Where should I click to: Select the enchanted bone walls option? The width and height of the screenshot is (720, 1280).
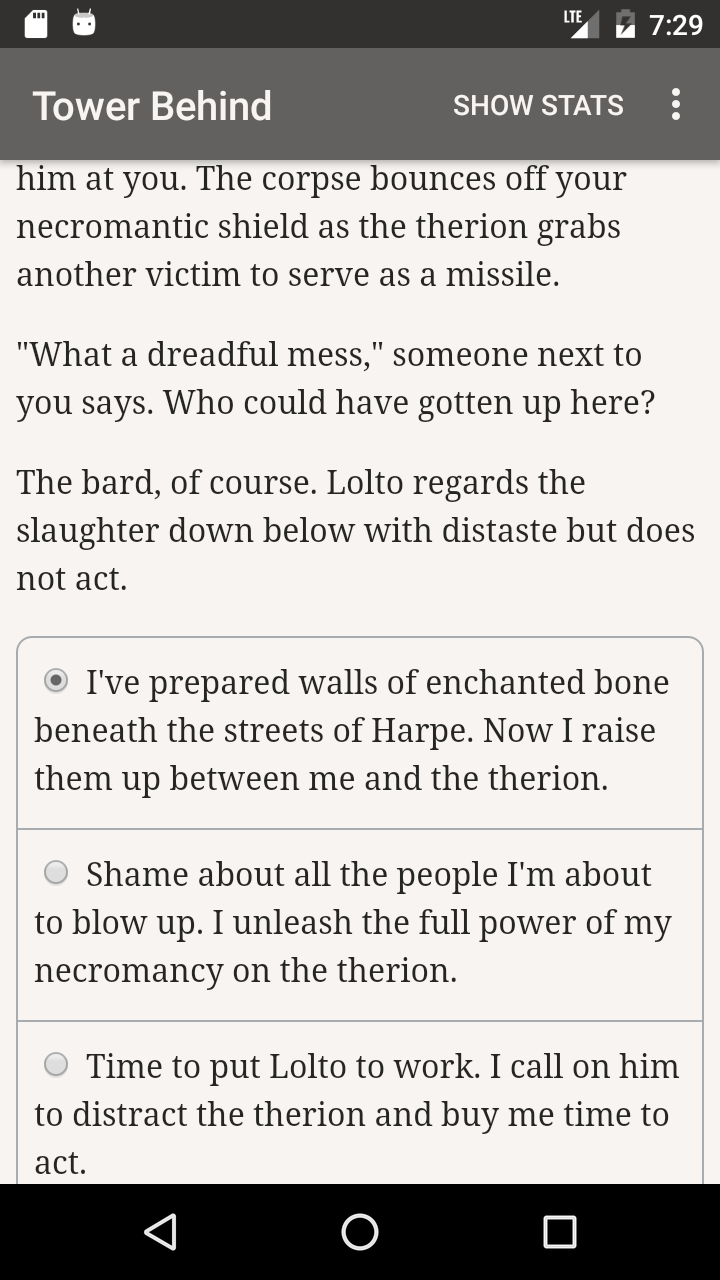(57, 681)
